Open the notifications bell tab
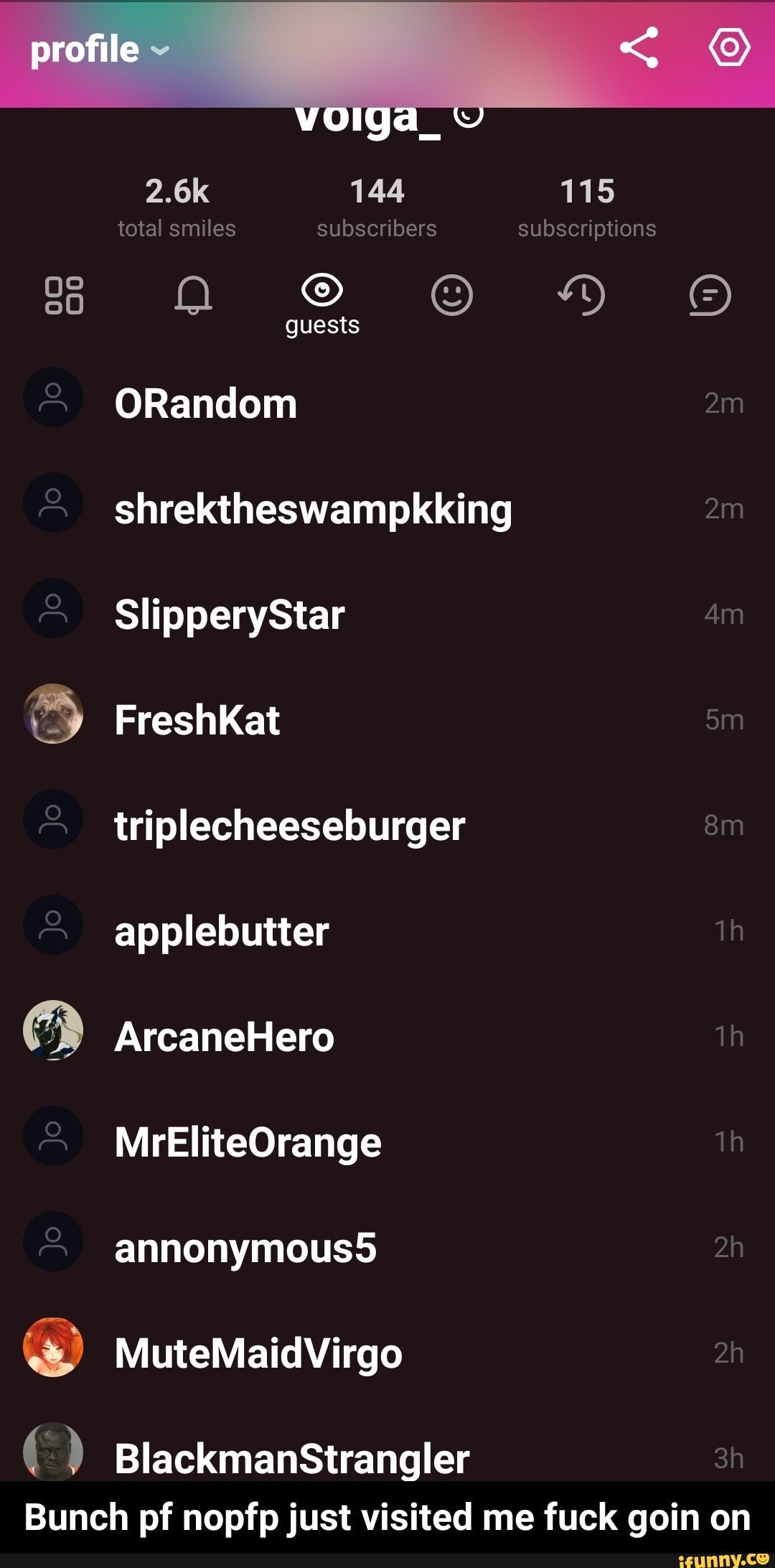The image size is (775, 1568). coord(193,295)
